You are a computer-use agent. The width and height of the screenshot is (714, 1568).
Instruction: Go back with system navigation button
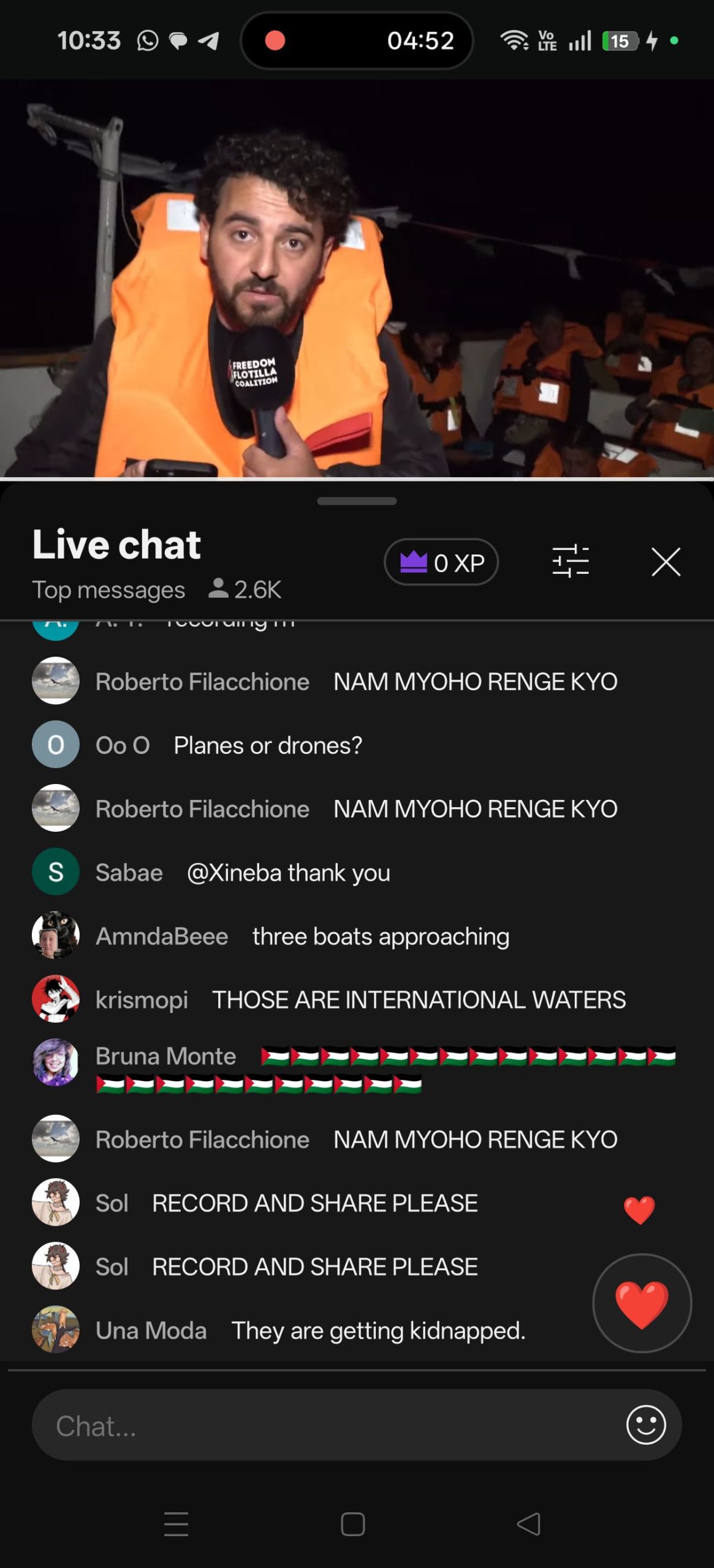pos(528,1523)
